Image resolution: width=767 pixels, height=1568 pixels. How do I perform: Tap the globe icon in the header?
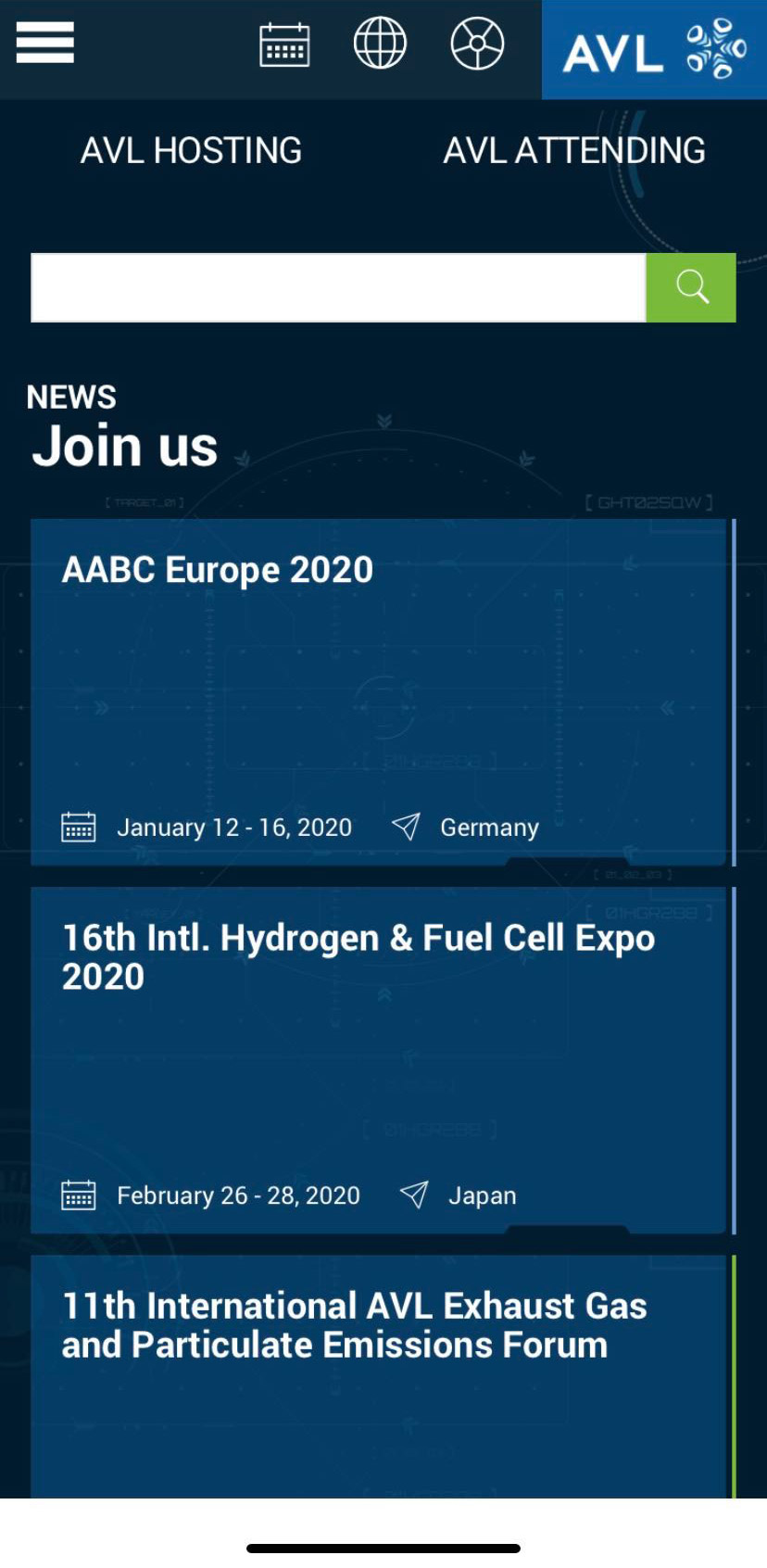point(380,43)
